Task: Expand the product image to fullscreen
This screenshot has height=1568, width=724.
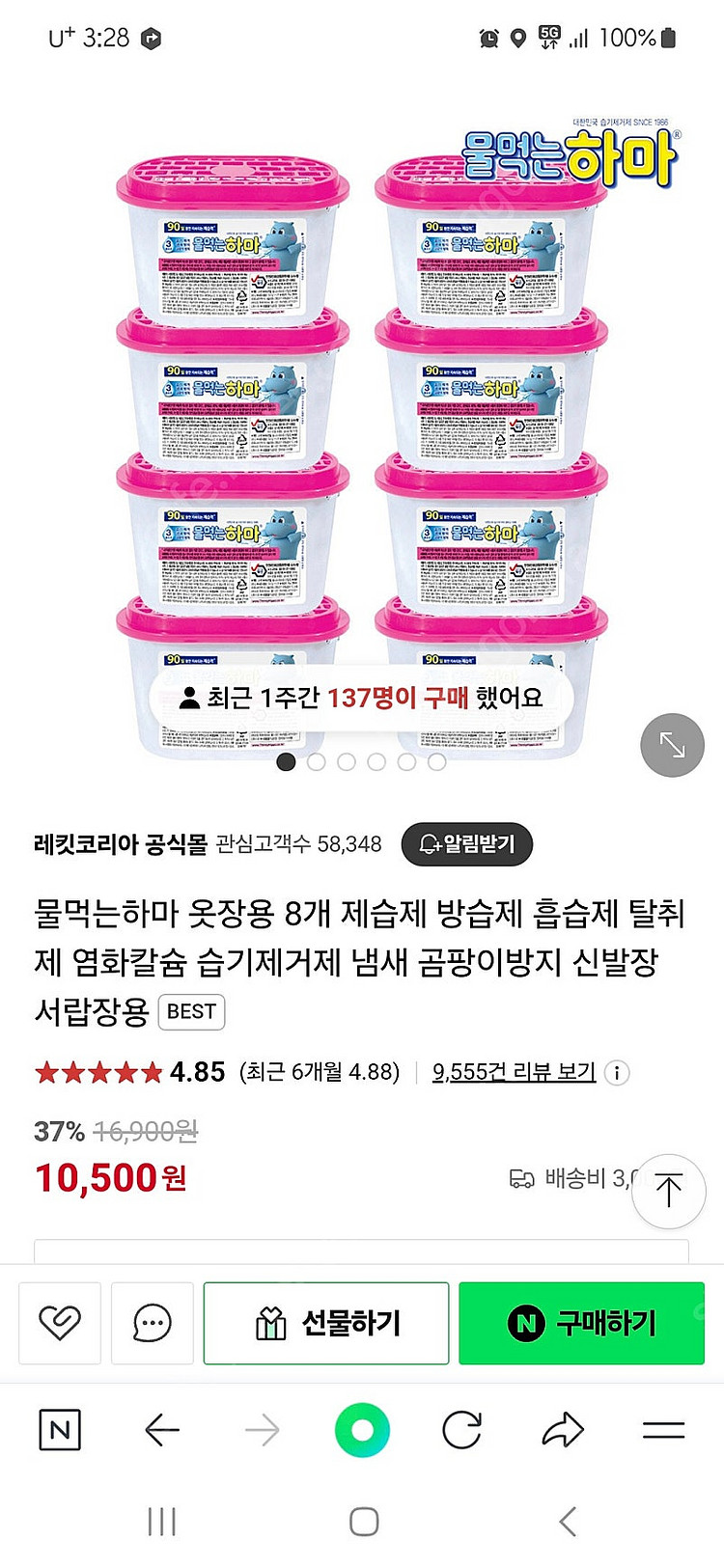Action: pyautogui.click(x=672, y=745)
